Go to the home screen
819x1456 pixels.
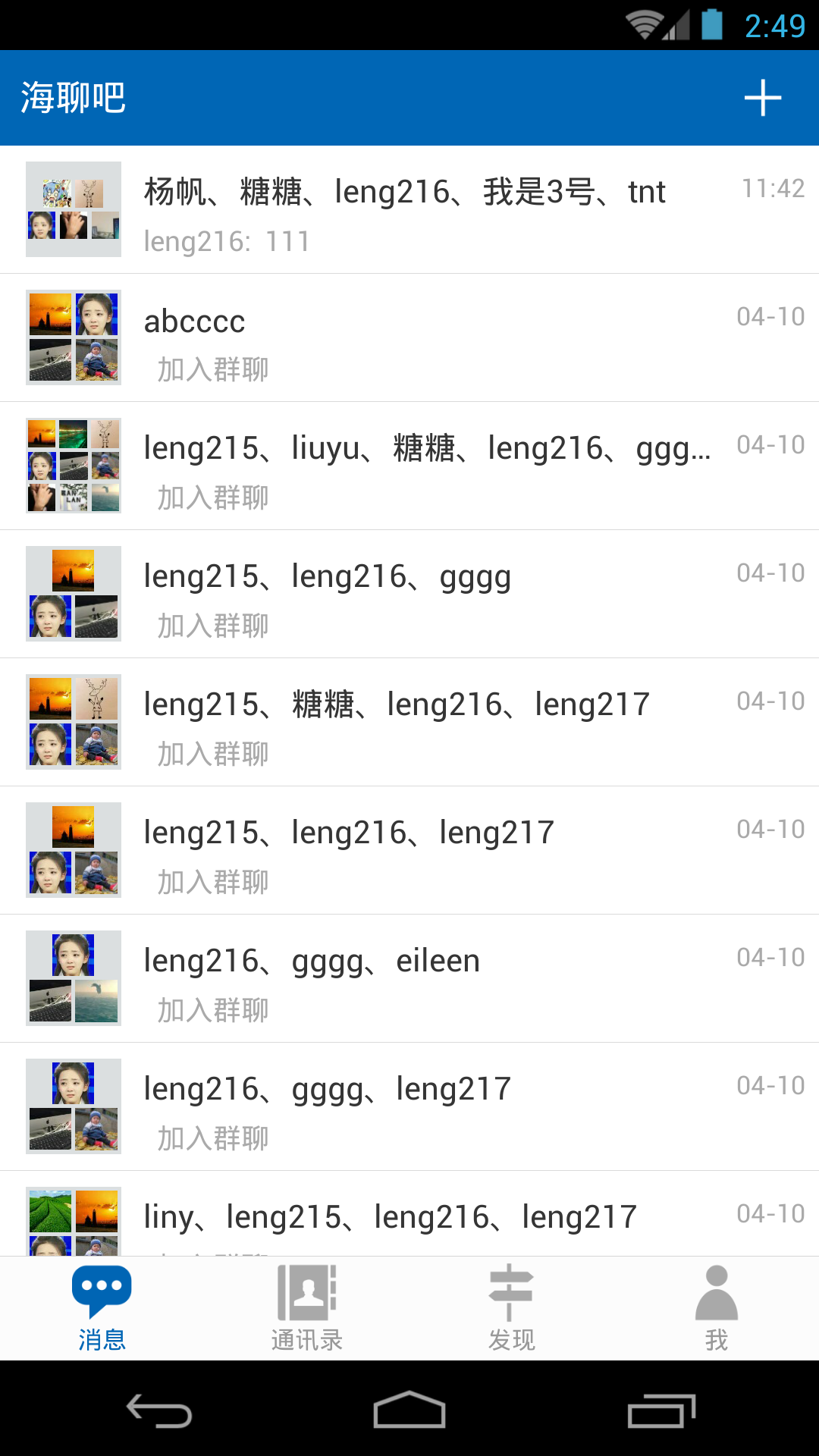(x=409, y=1411)
